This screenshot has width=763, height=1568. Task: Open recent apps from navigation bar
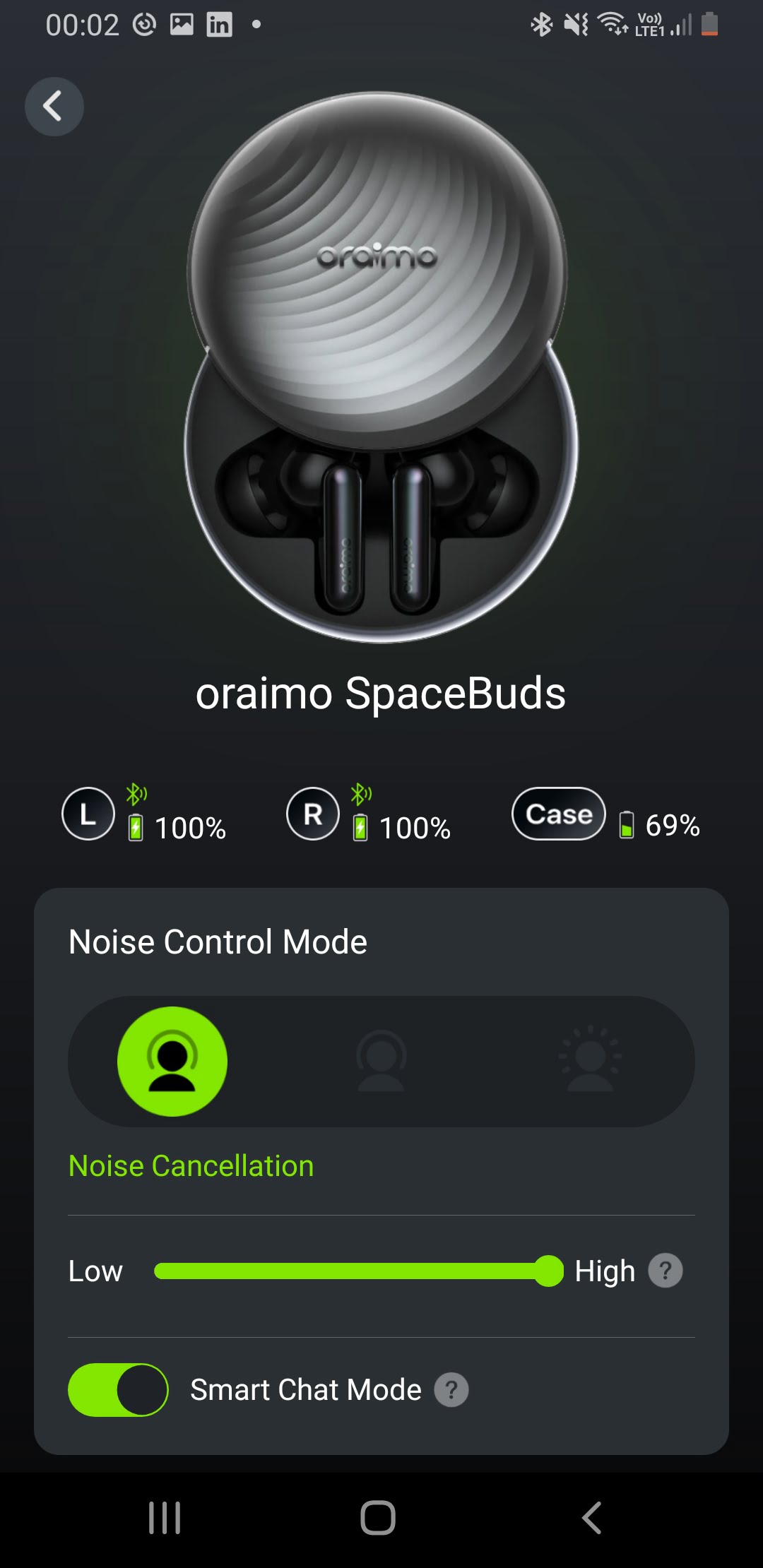coord(165,1517)
